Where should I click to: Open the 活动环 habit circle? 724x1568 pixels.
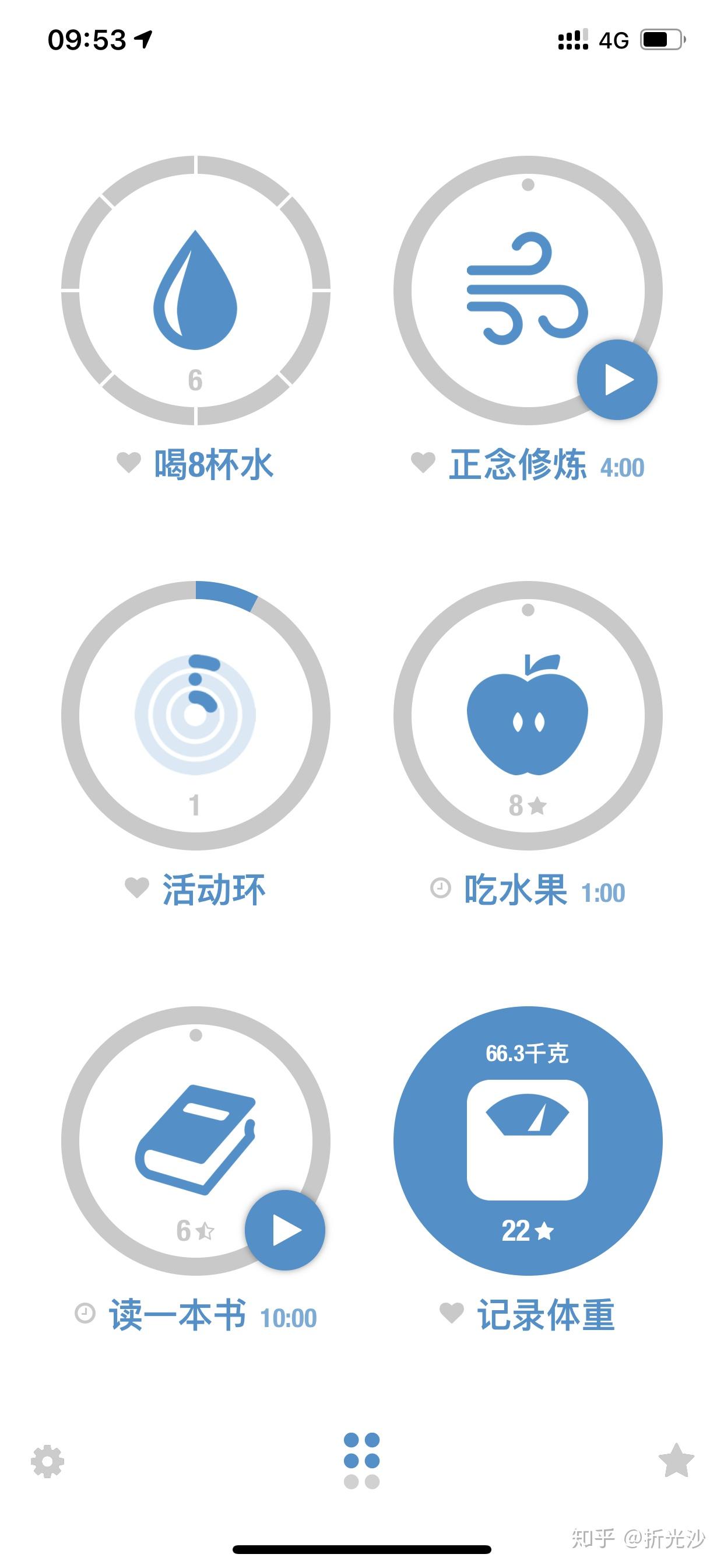[x=195, y=715]
